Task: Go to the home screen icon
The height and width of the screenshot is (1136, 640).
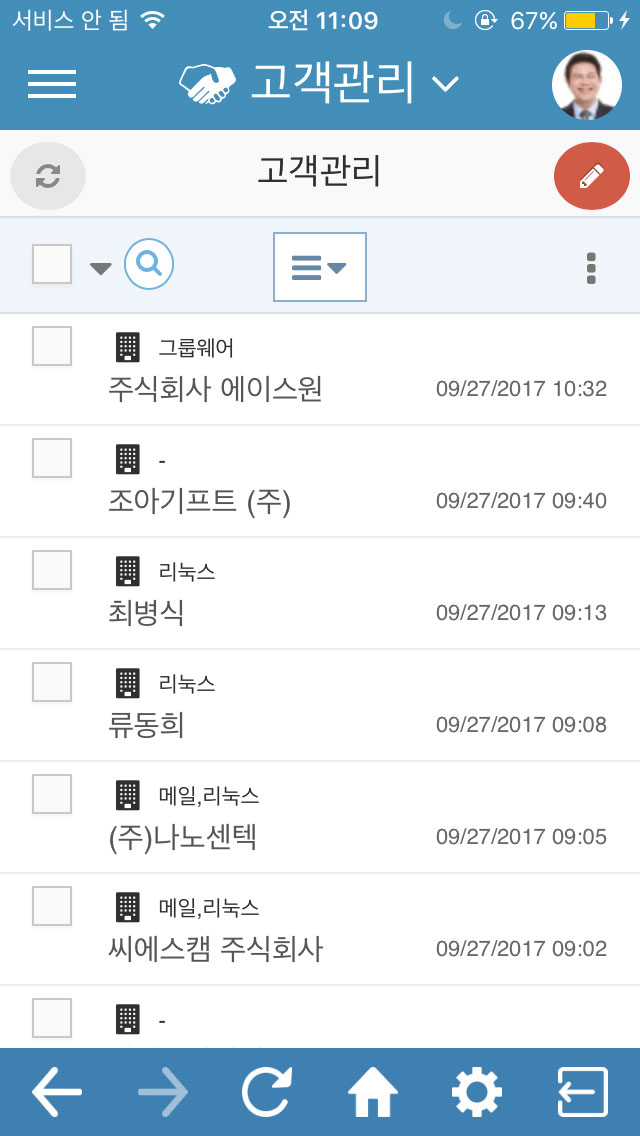Action: pyautogui.click(x=373, y=1092)
